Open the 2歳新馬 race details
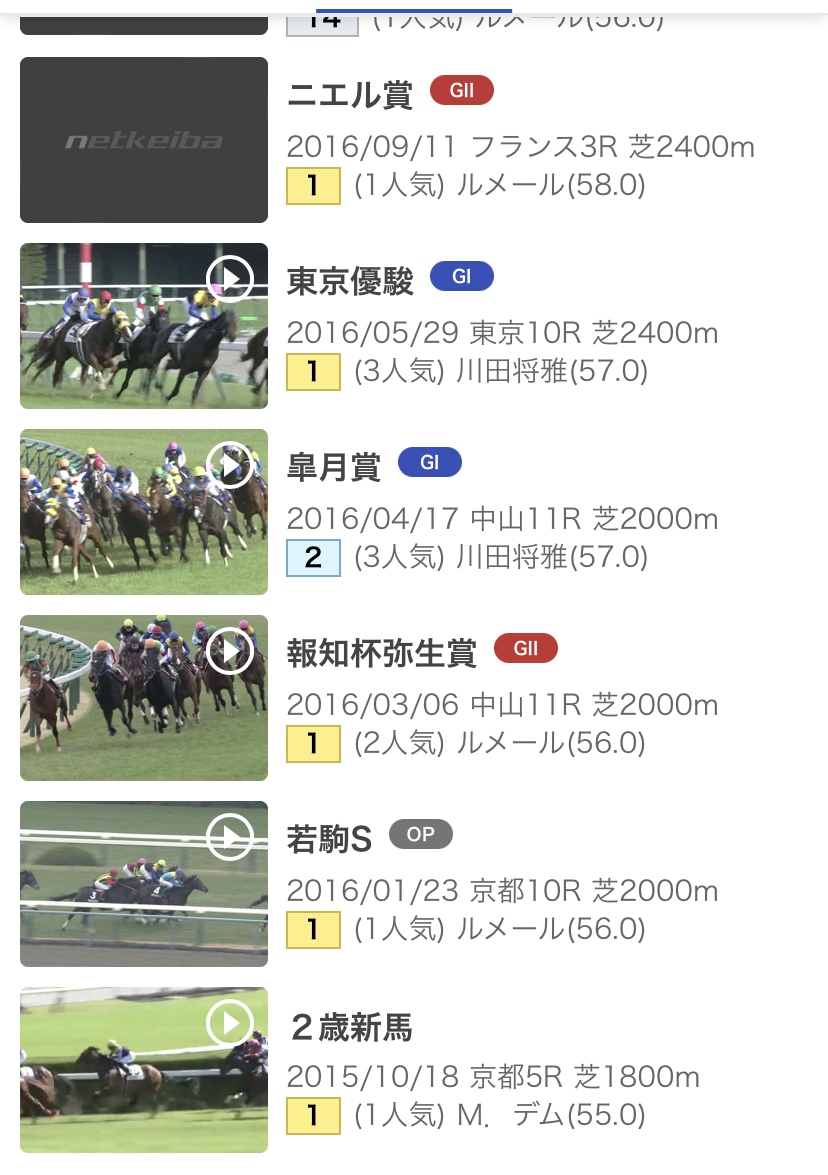828x1175 pixels. tap(350, 1027)
